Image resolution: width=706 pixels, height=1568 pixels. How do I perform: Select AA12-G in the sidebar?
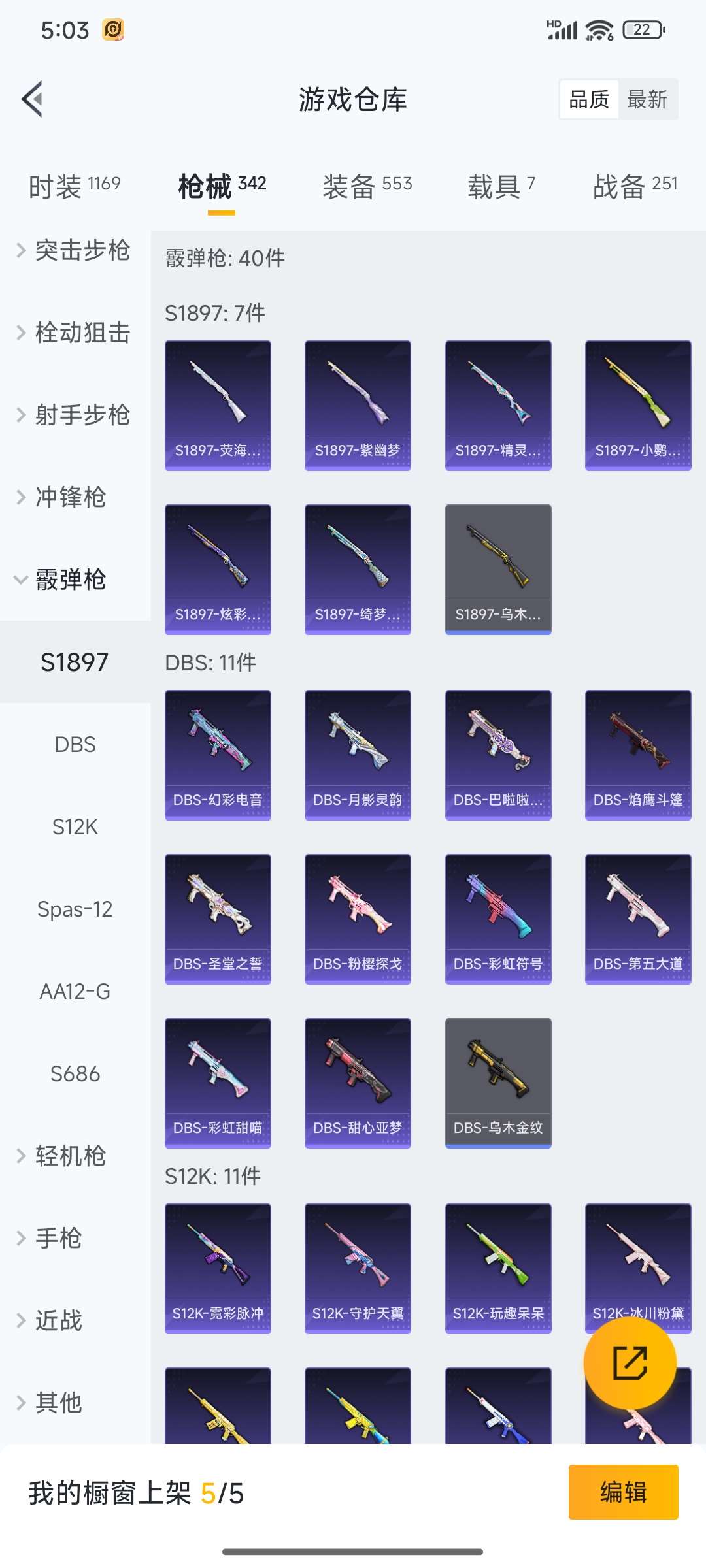point(75,991)
